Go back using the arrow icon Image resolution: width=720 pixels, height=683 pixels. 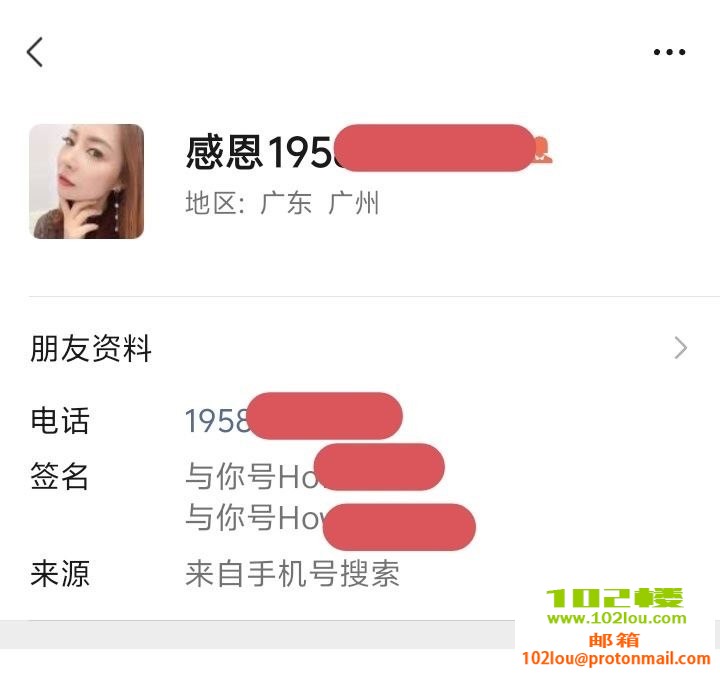tap(36, 52)
